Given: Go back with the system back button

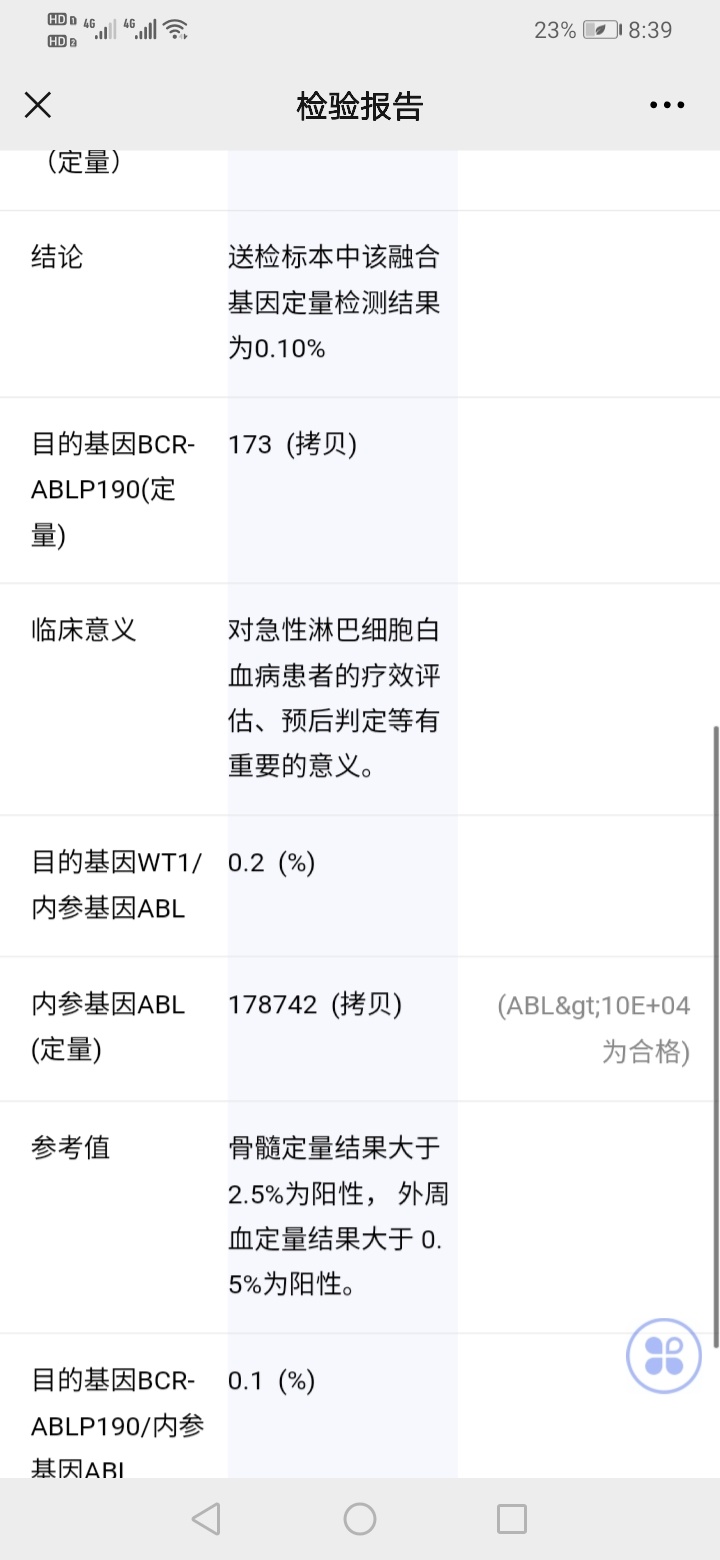Looking at the screenshot, I should 206,1519.
